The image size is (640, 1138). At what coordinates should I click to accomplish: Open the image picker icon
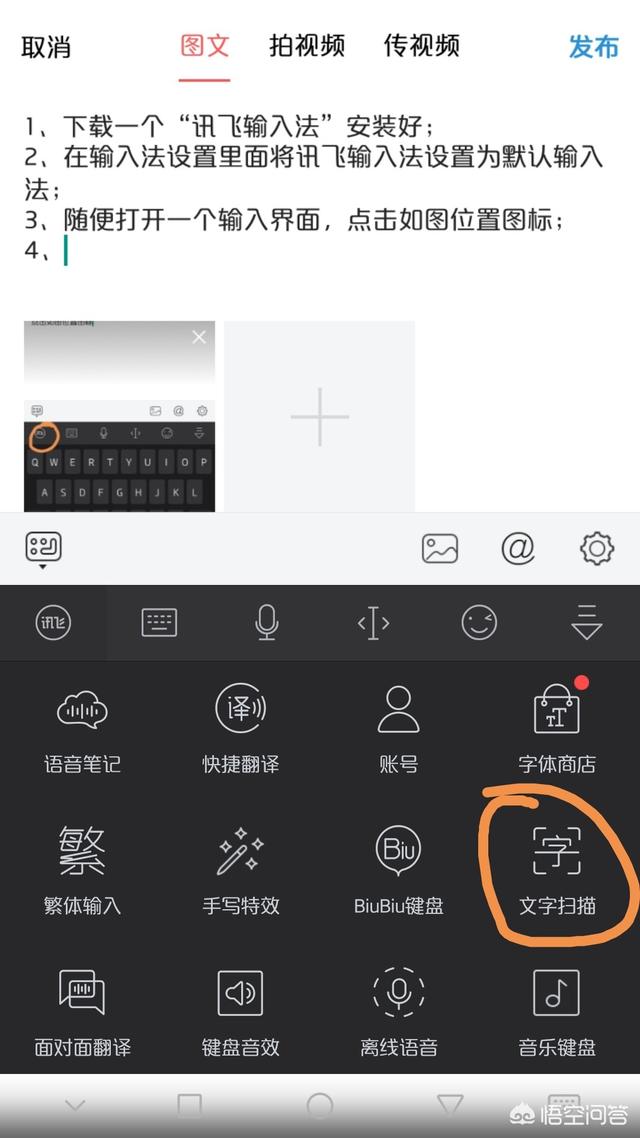[440, 549]
